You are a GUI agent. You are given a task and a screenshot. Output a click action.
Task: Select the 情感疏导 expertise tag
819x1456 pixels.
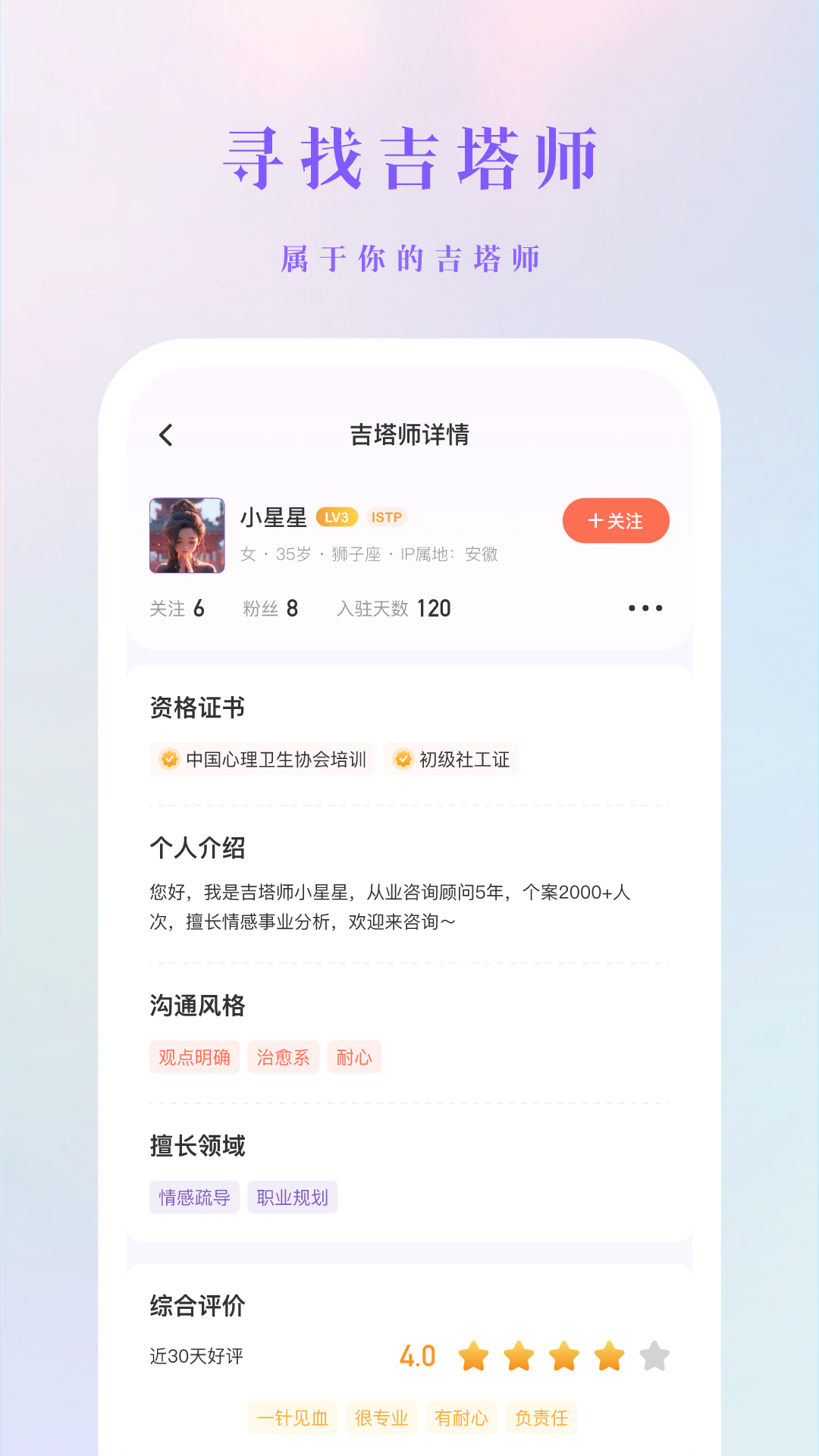(194, 1197)
